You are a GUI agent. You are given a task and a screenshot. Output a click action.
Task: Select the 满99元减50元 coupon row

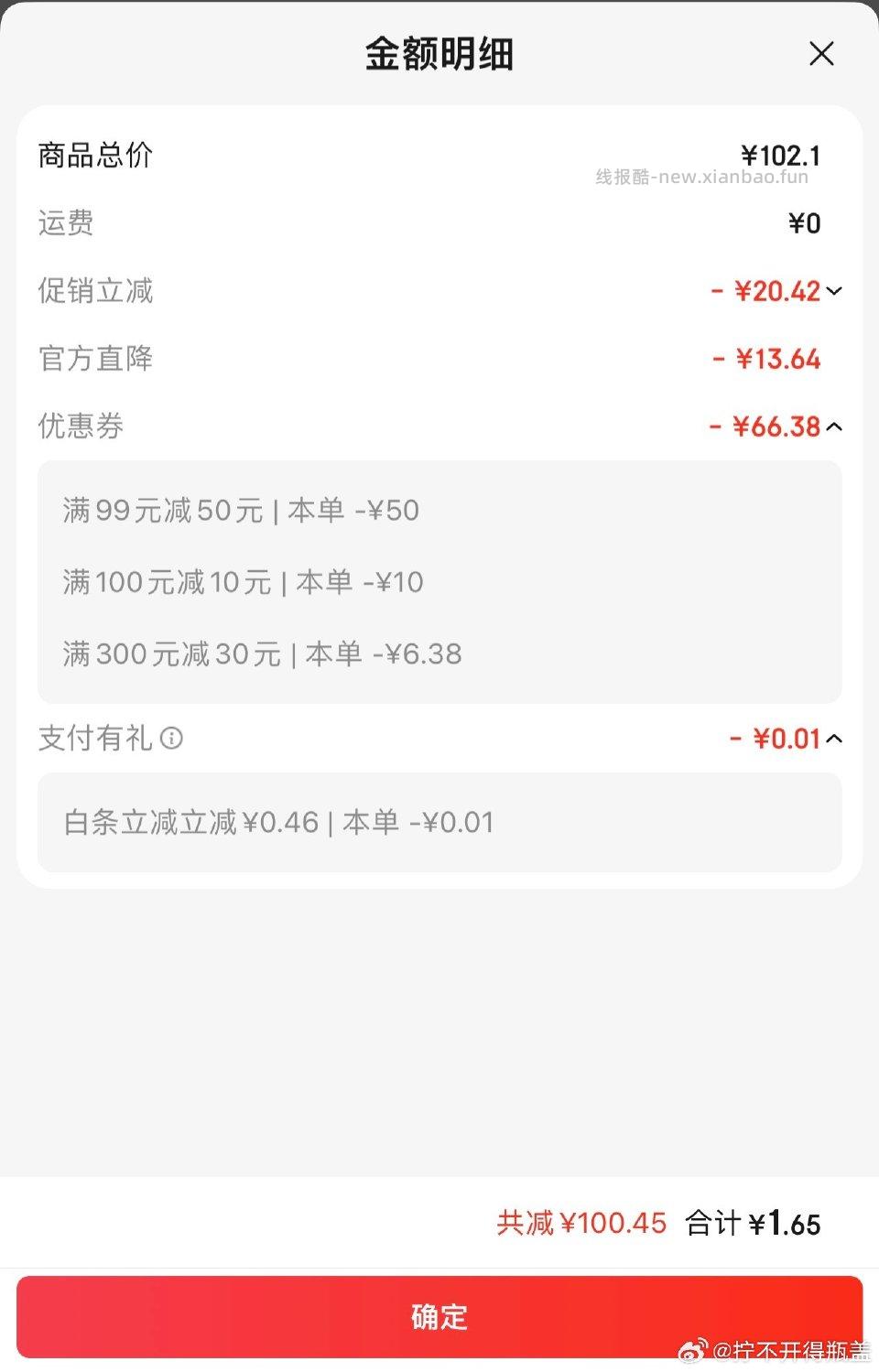click(240, 510)
